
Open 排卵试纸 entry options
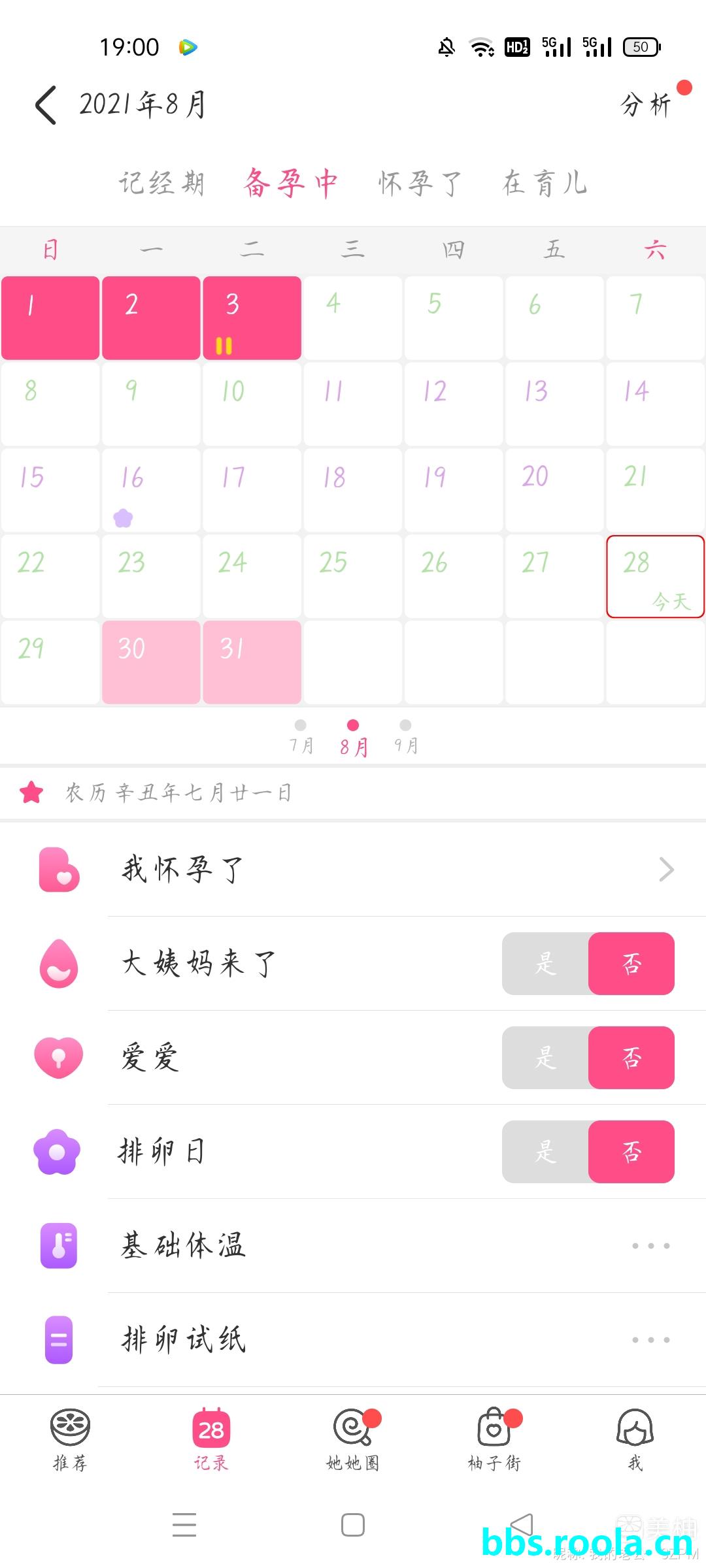tap(650, 1340)
